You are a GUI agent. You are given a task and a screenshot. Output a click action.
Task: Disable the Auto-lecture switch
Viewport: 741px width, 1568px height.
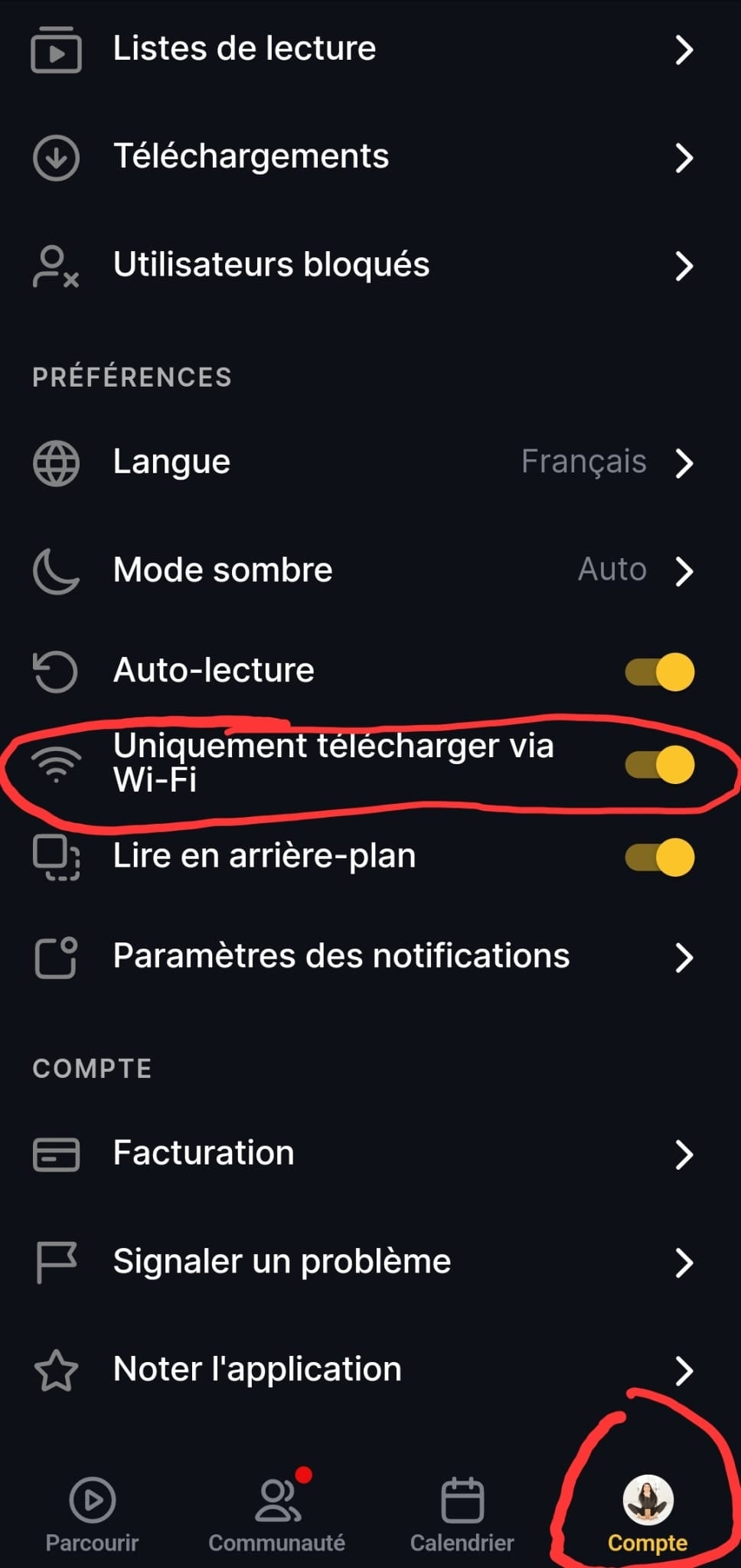[x=660, y=671]
